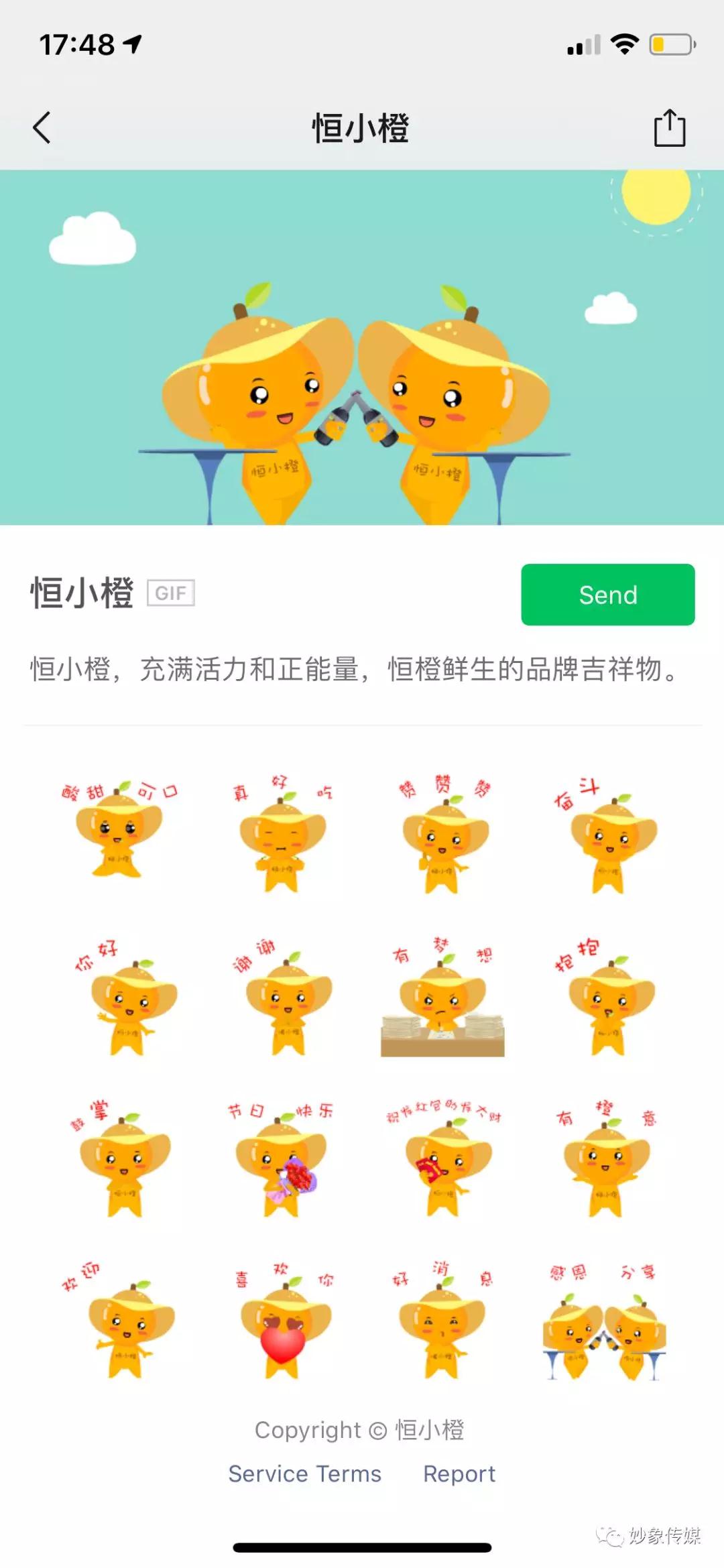
Task: Preview the 节日快乐 sticker with flowers
Action: 282,1160
